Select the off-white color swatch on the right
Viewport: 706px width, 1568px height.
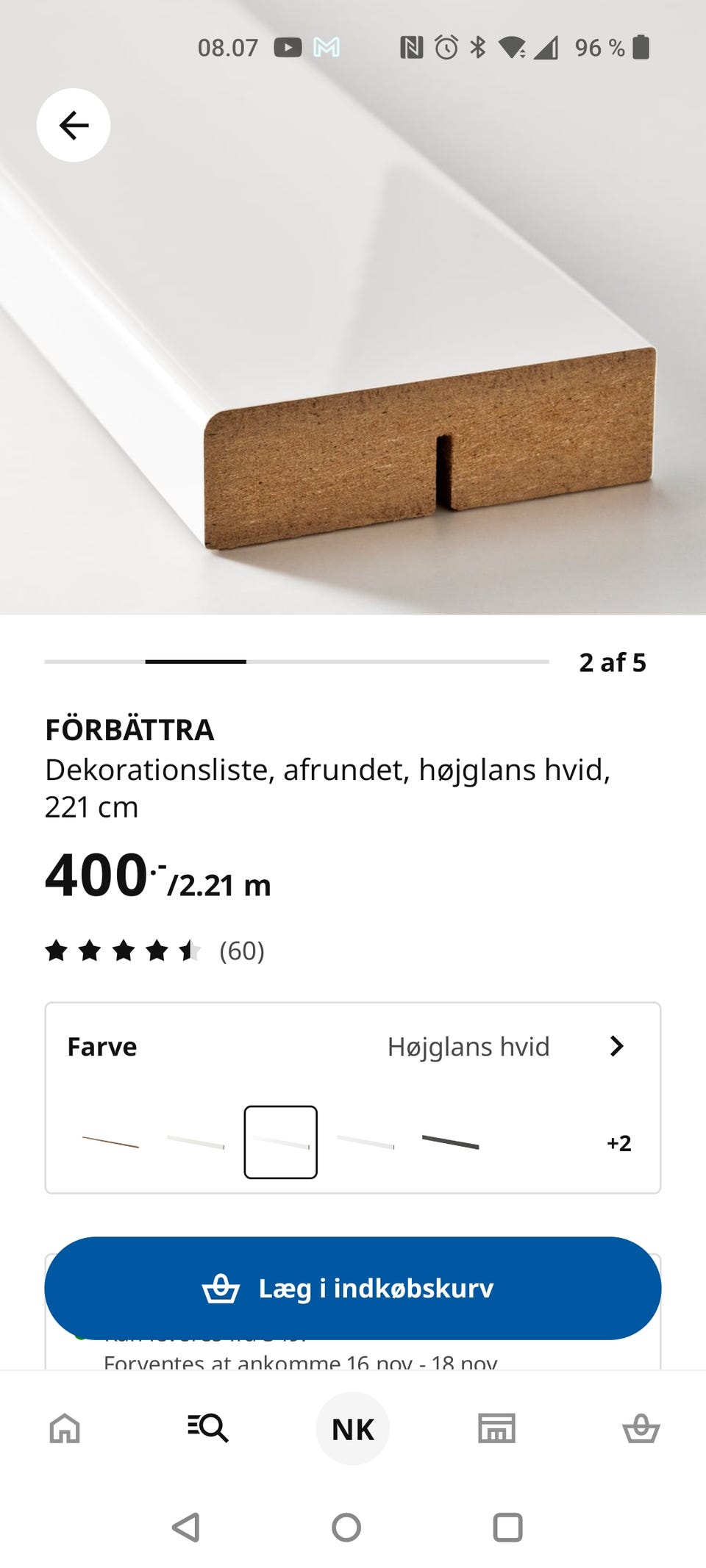tap(364, 1142)
